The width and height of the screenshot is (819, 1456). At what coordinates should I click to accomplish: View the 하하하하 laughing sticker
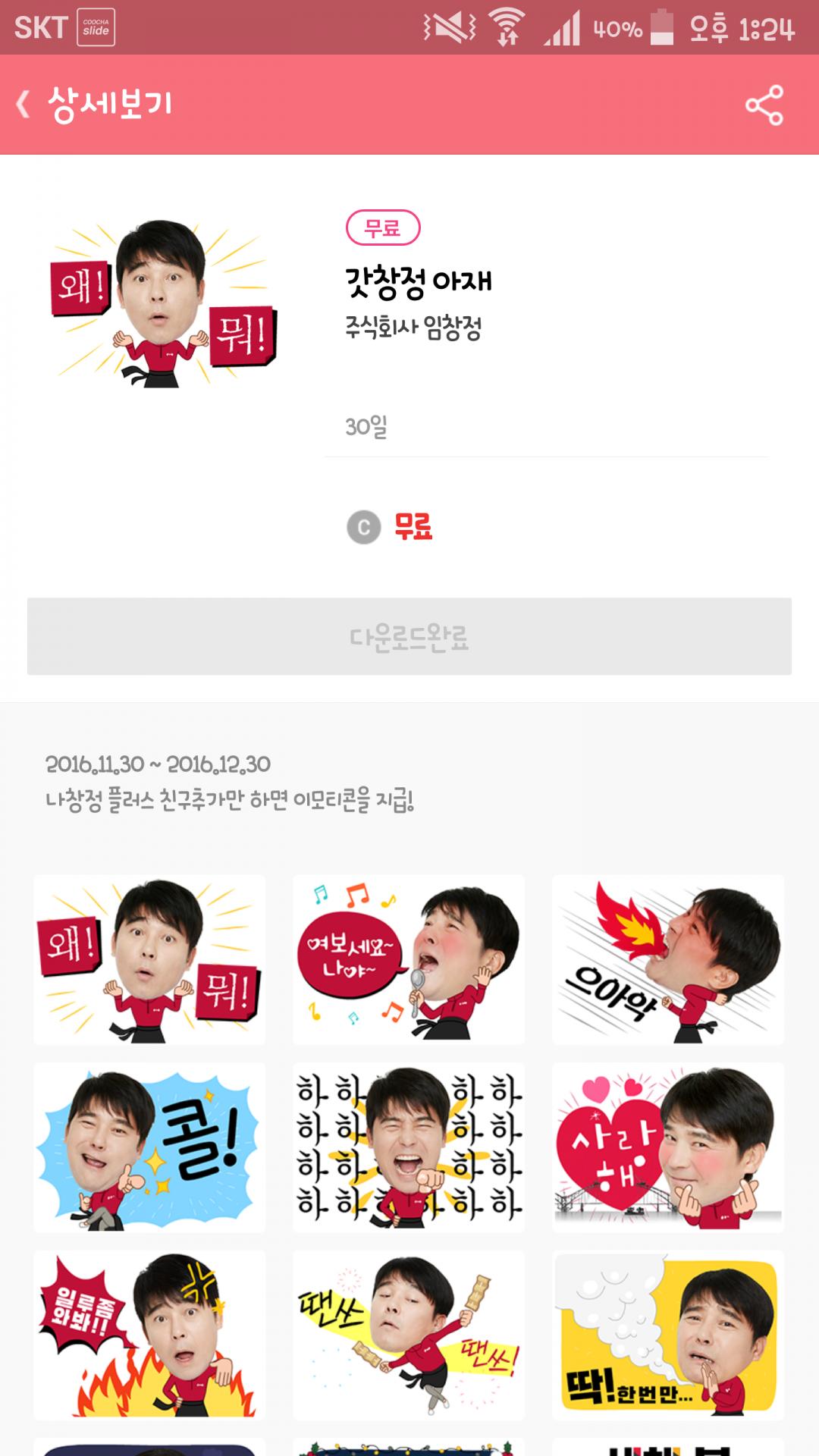[409, 1147]
